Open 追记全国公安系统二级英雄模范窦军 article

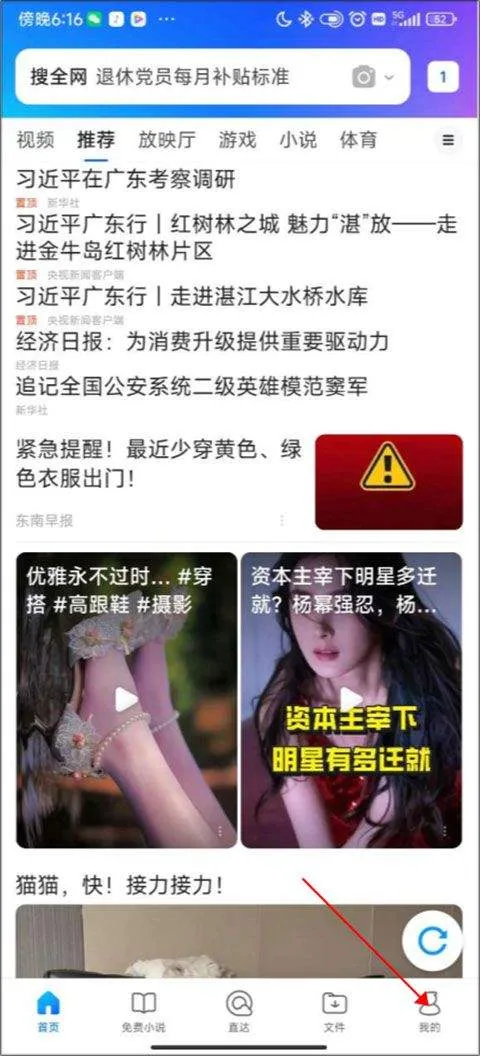pos(192,387)
